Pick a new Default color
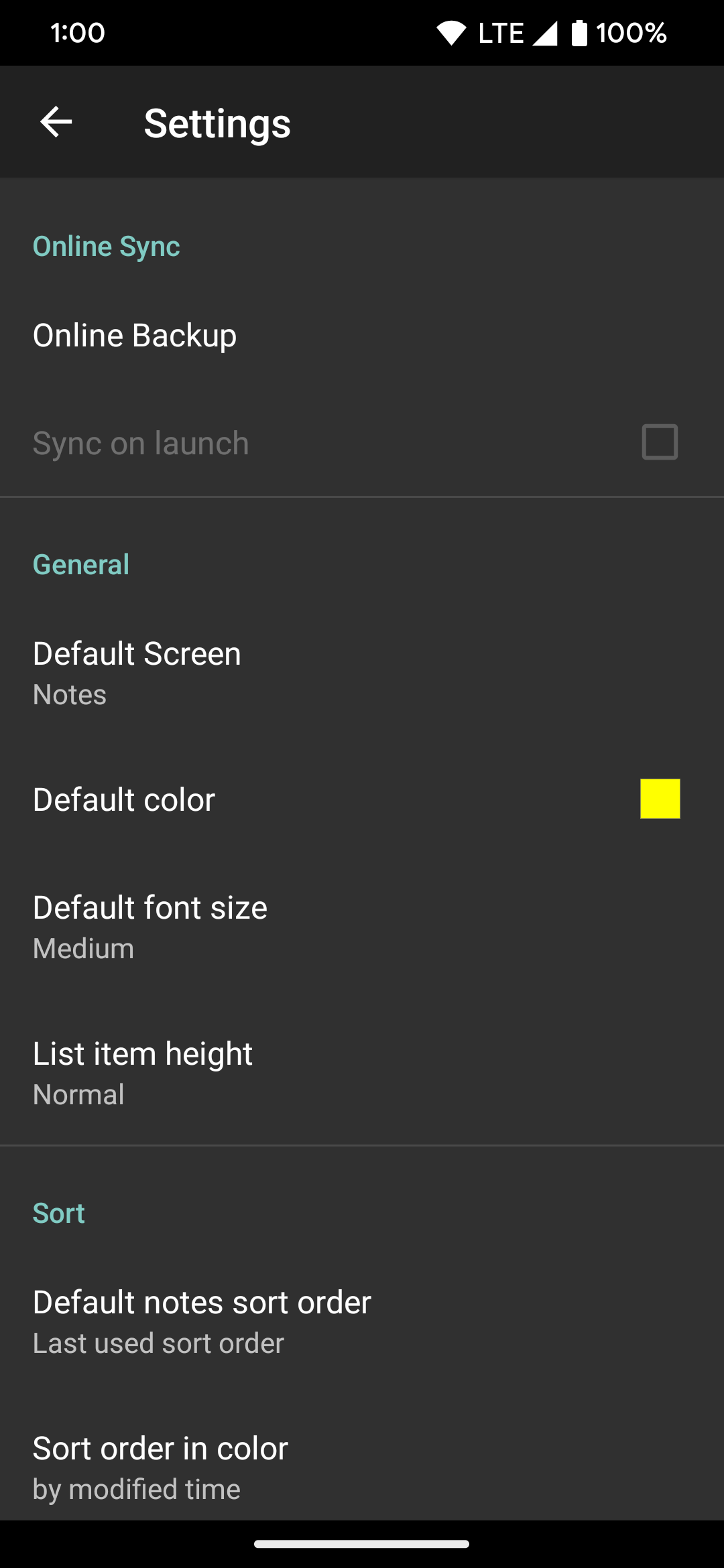 pos(660,799)
